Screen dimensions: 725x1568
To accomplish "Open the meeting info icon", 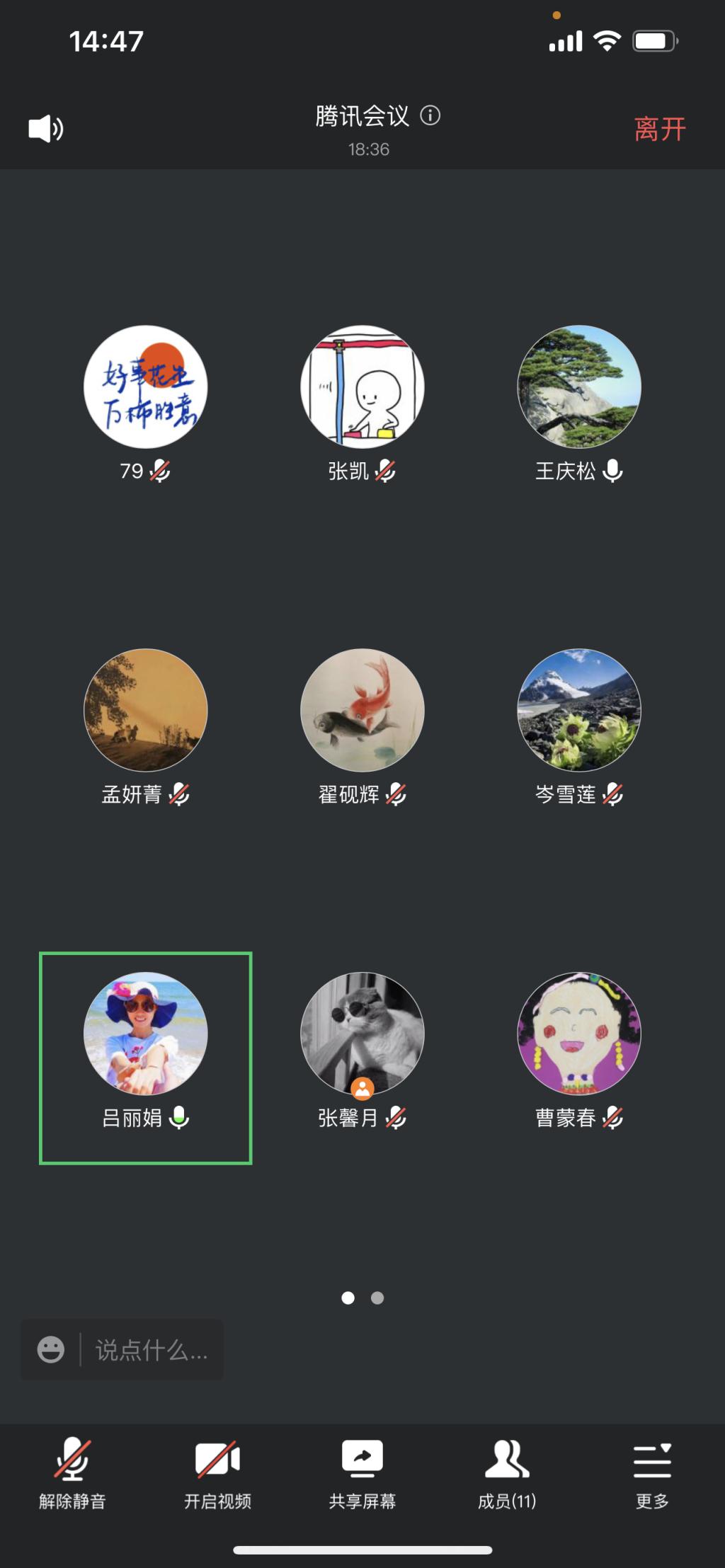I will [430, 115].
